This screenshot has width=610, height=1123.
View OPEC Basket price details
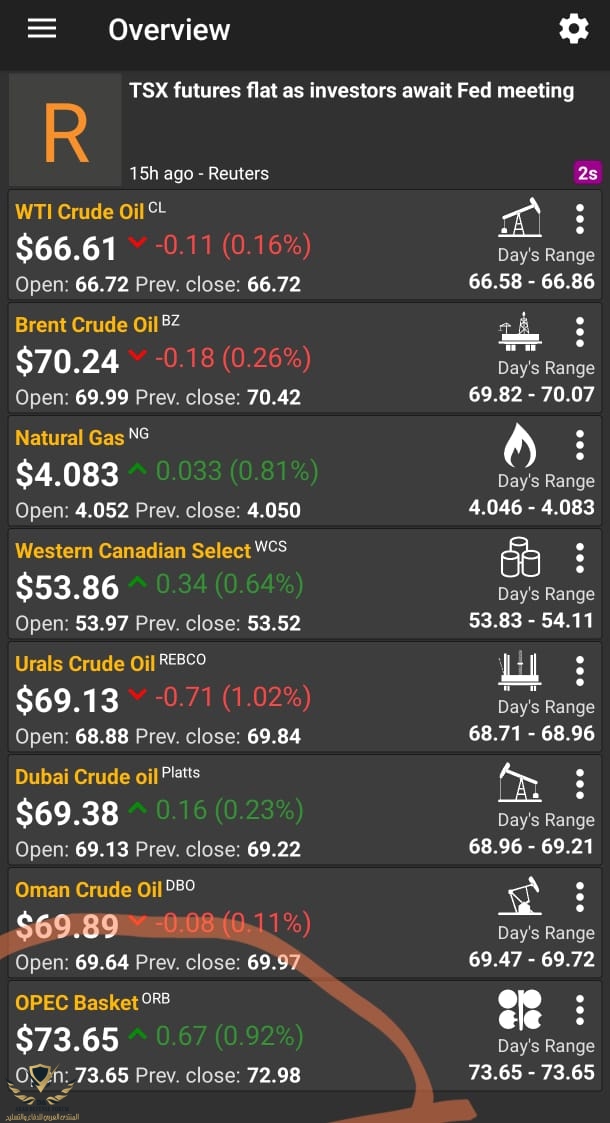click(250, 1037)
